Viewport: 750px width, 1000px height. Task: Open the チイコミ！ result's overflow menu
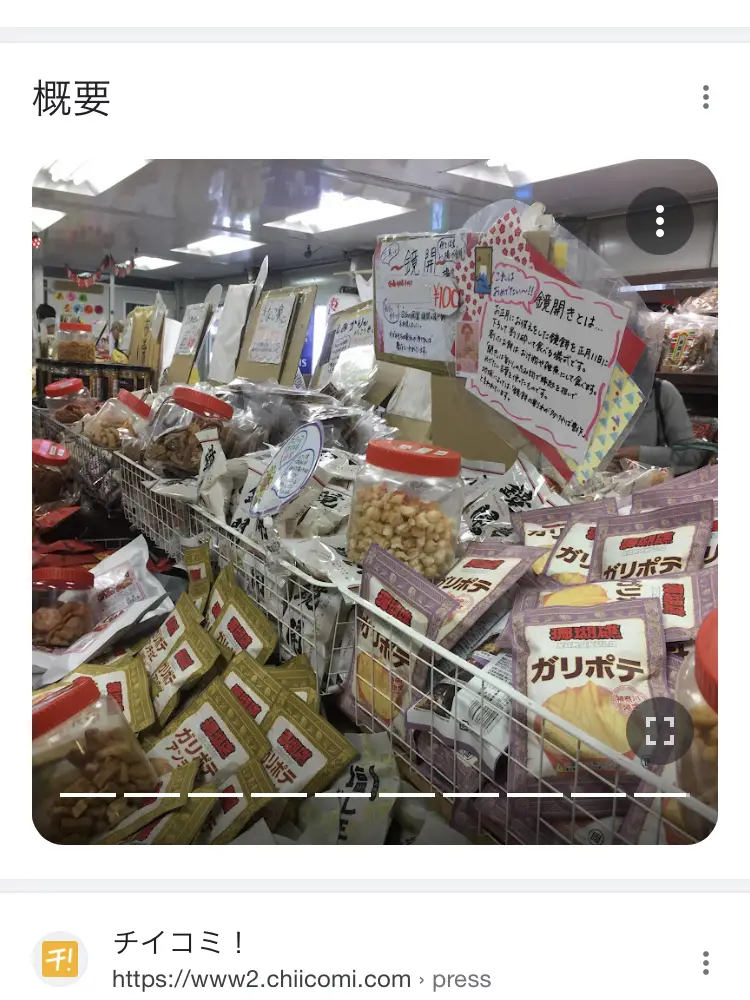click(x=706, y=963)
